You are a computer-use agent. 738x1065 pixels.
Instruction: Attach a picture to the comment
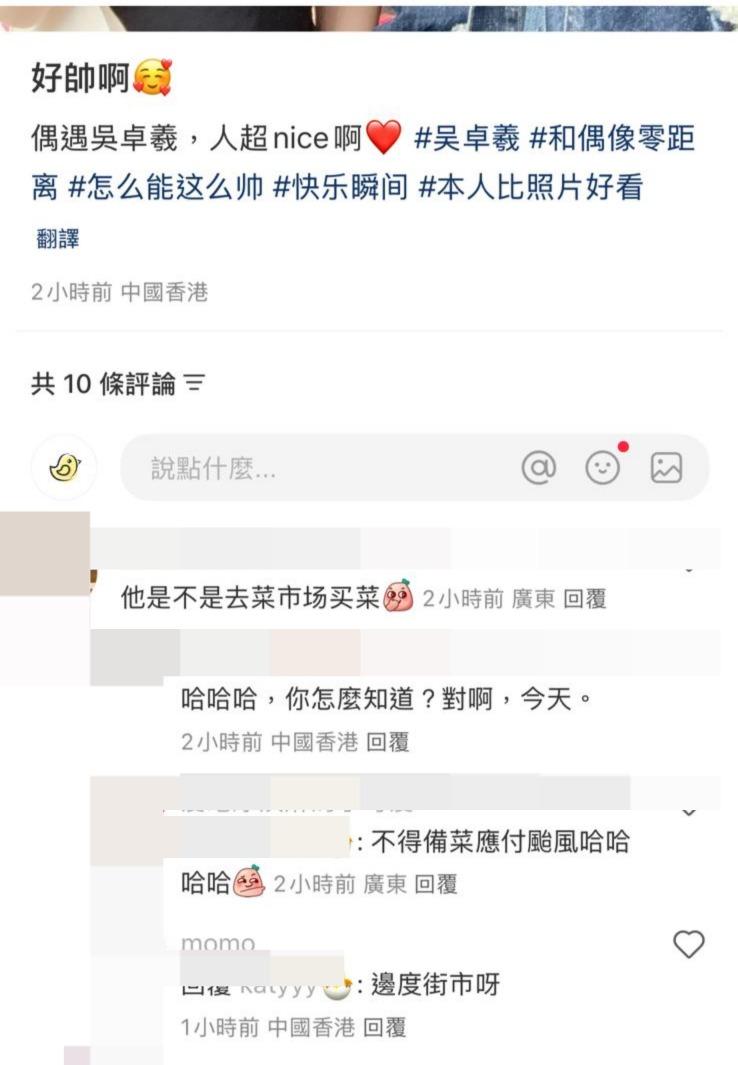pos(666,467)
